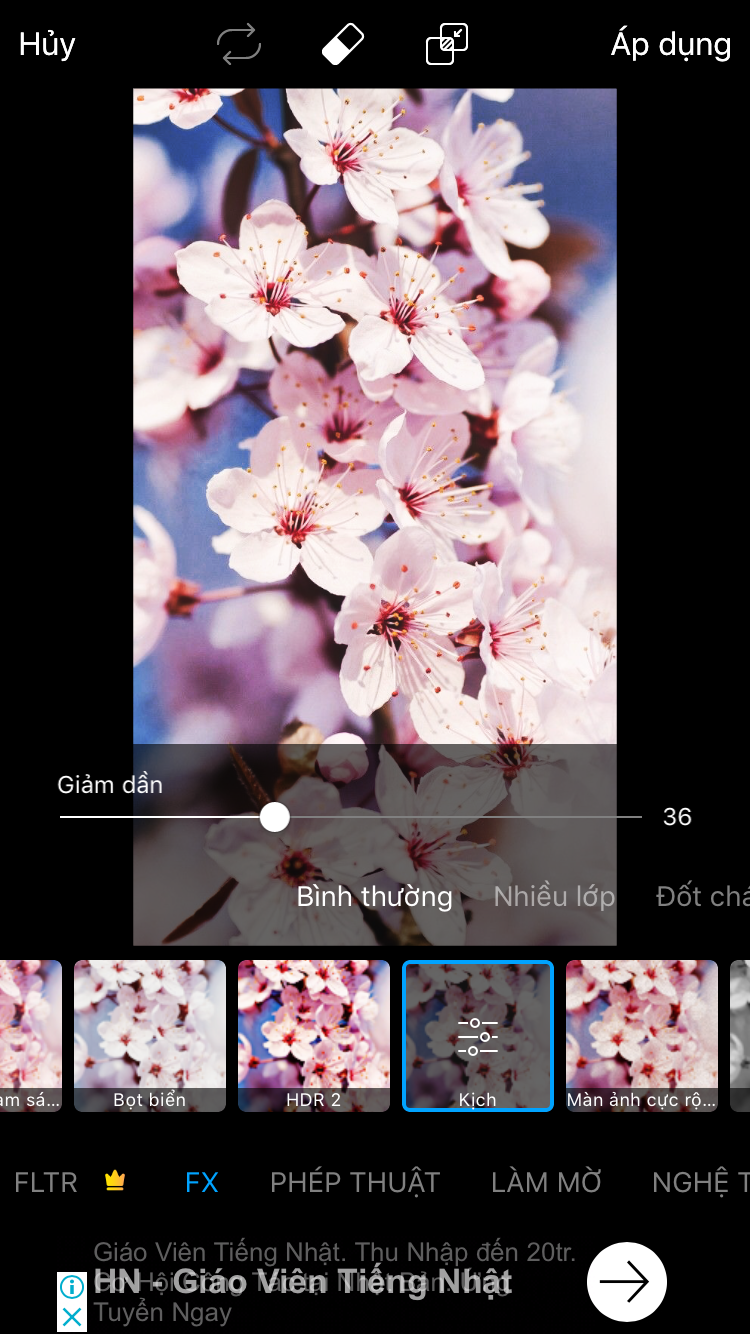The width and height of the screenshot is (750, 1334).
Task: Tap the invert/swap arrows icon
Action: pyautogui.click(x=239, y=45)
